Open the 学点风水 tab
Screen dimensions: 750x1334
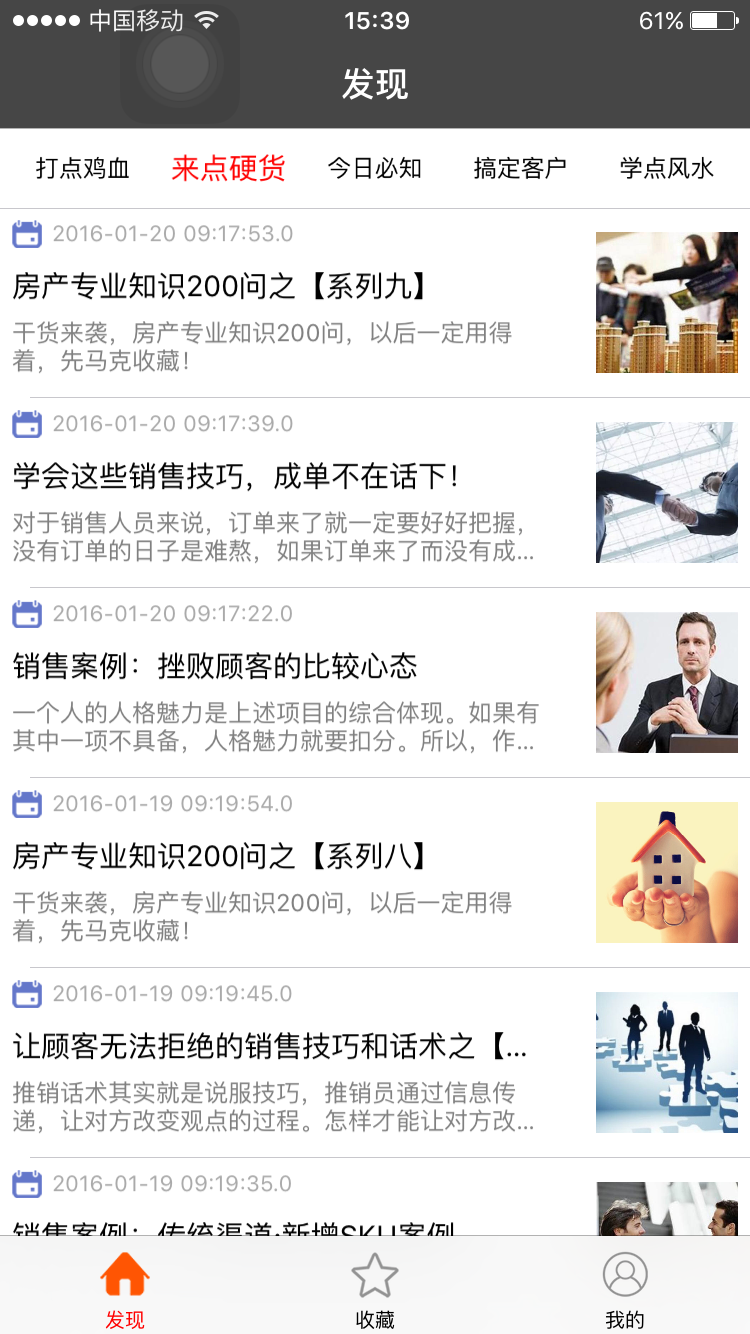click(667, 168)
